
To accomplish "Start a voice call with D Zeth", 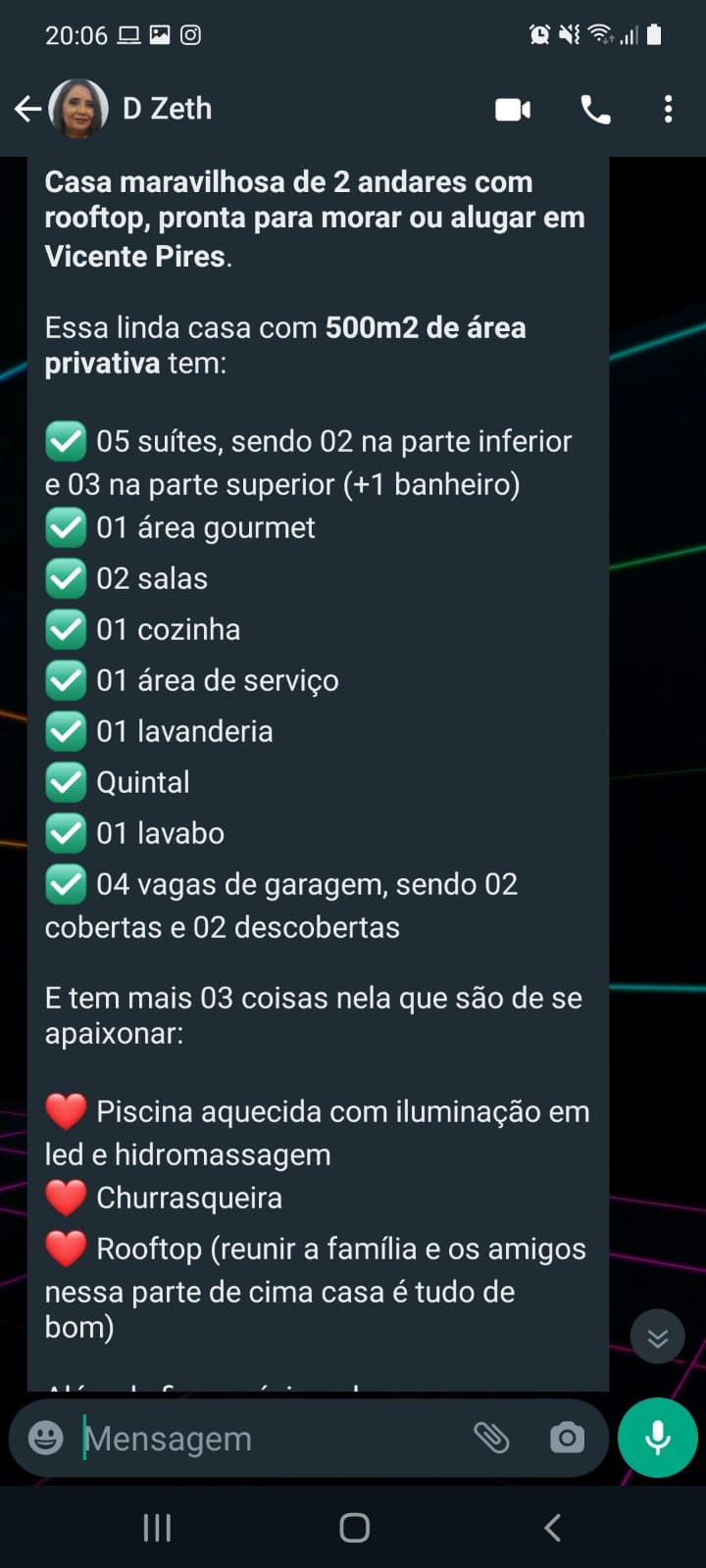I will (595, 110).
